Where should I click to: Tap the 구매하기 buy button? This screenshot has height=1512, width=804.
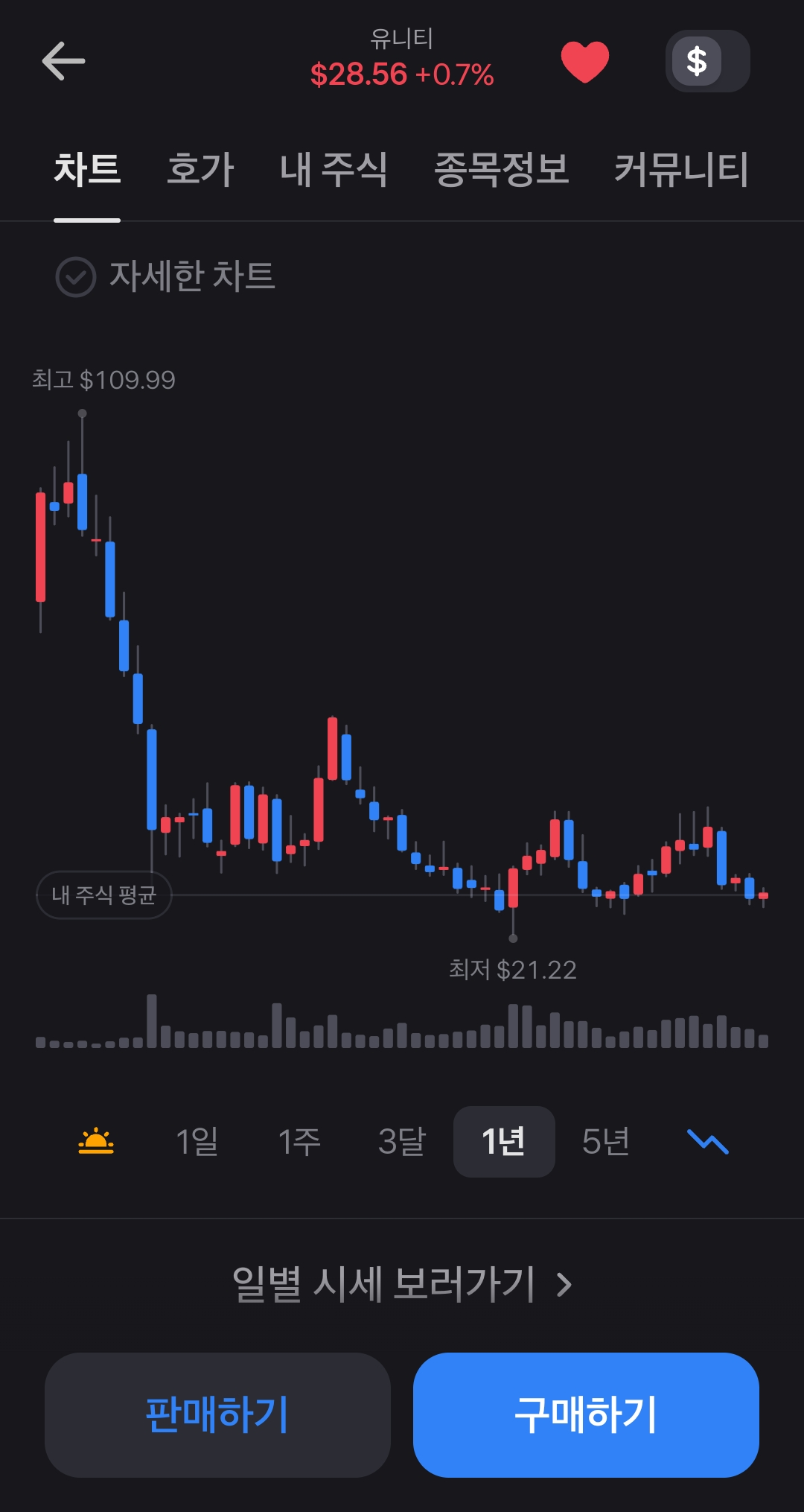[x=586, y=1414]
